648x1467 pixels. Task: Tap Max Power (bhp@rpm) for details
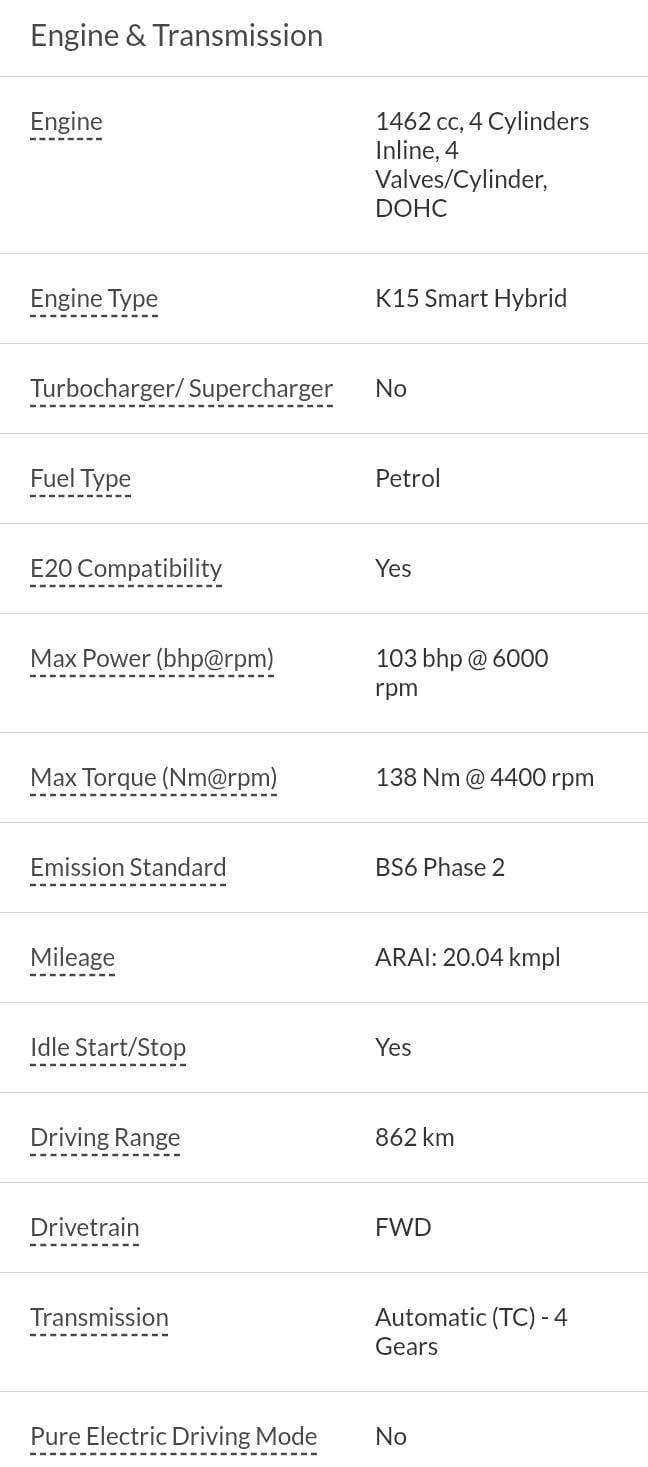coord(152,659)
